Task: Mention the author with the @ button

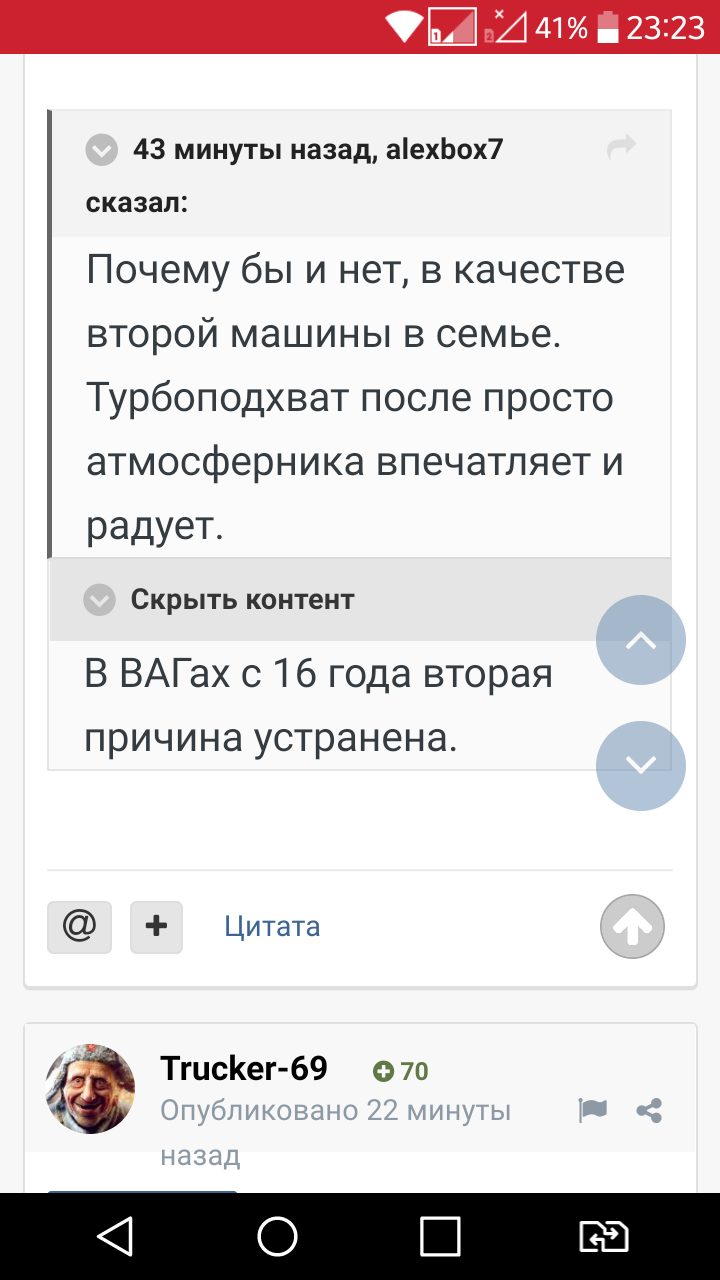Action: 80,926
